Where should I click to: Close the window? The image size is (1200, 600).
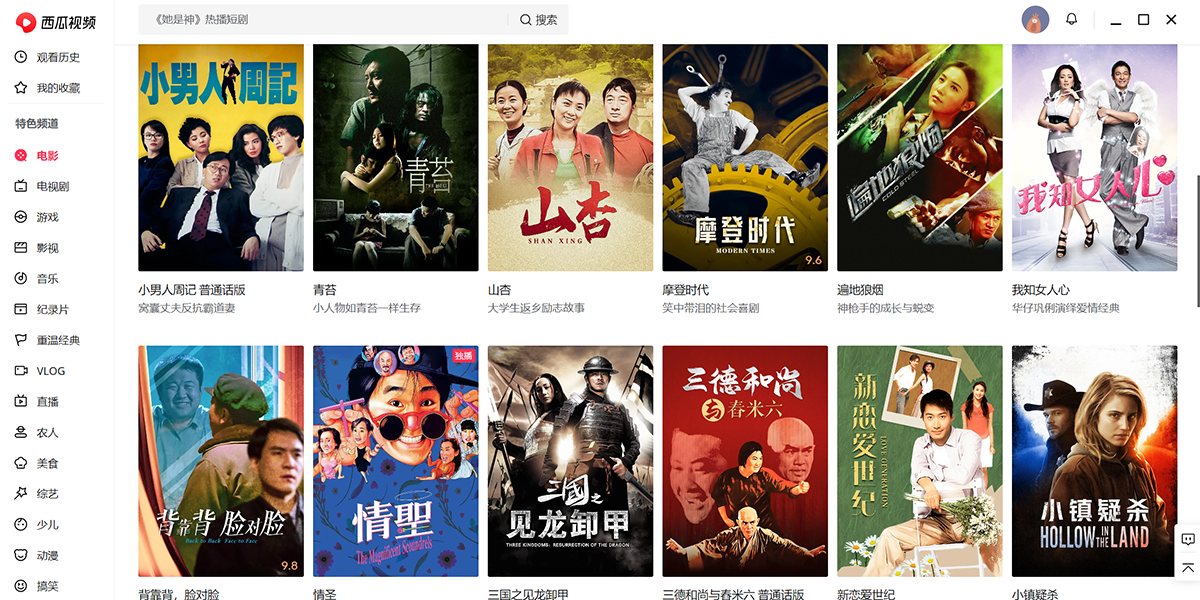click(x=1171, y=20)
